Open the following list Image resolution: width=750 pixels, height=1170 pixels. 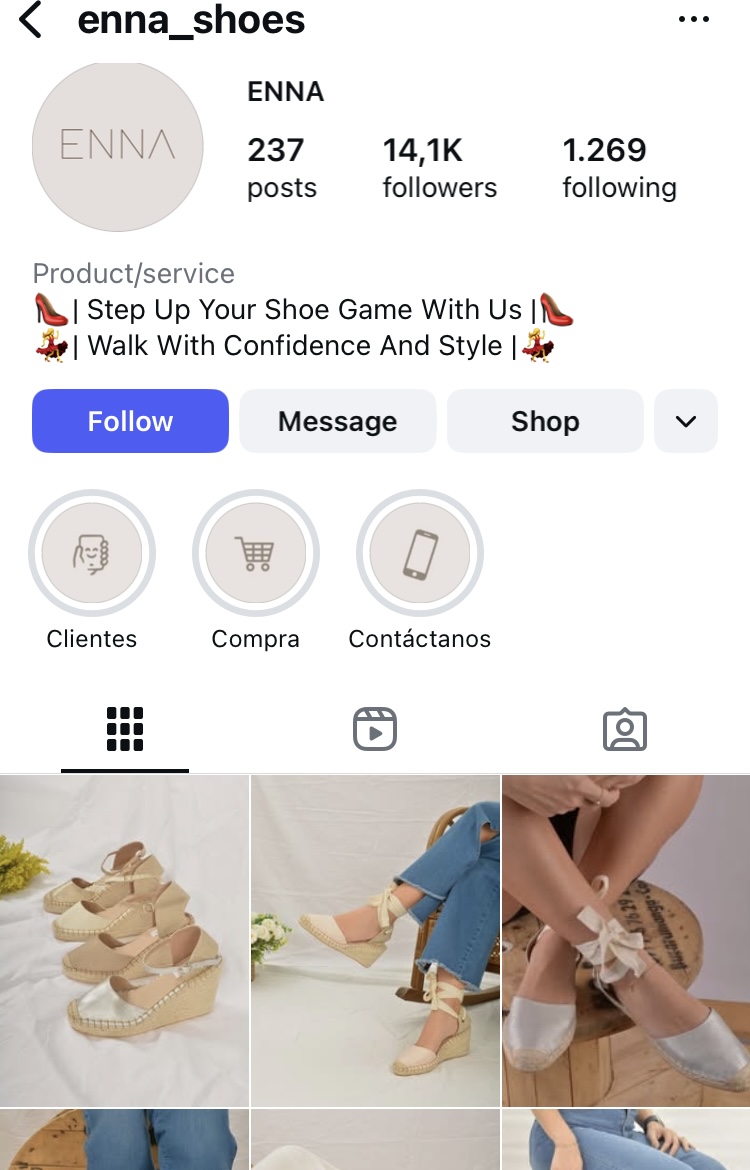click(x=619, y=168)
